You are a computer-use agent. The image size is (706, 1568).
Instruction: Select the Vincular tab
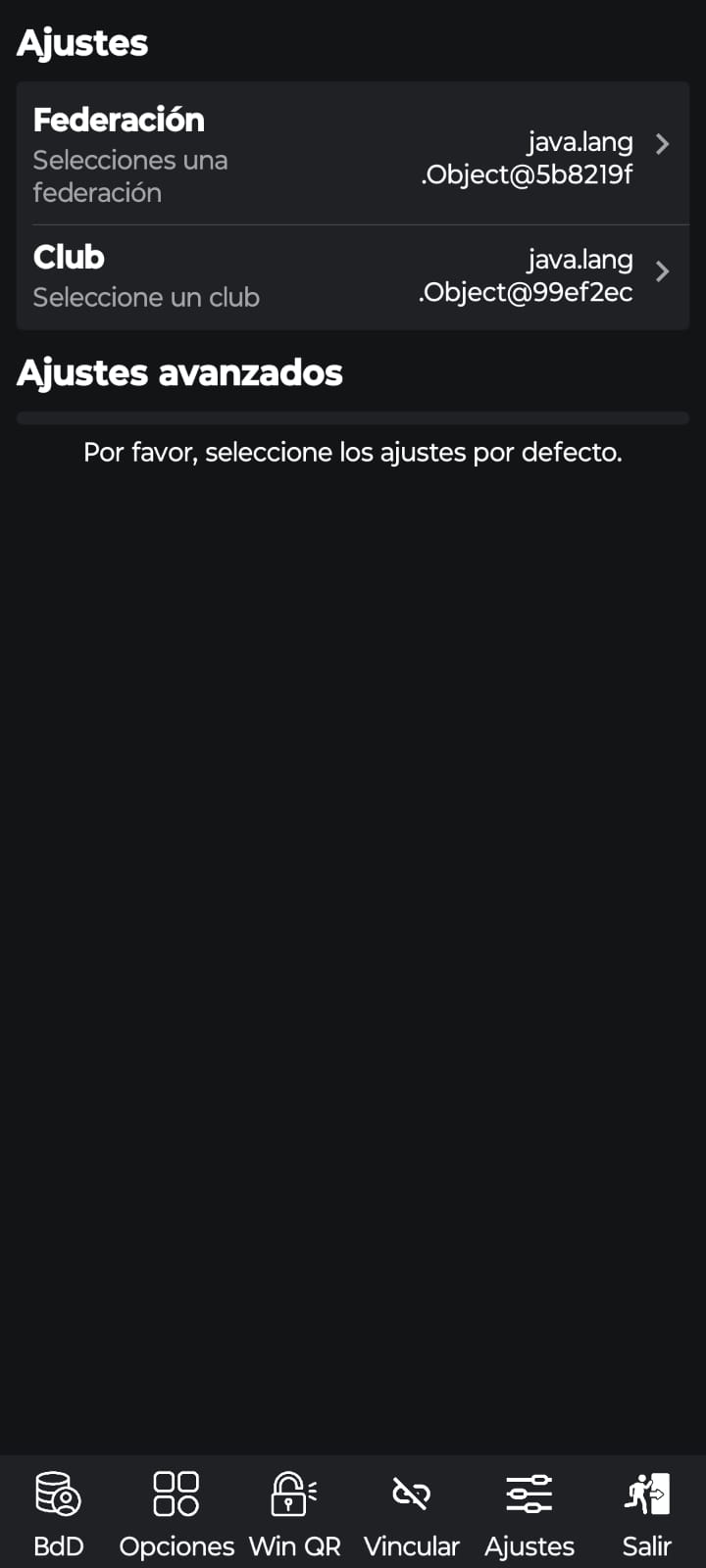pyautogui.click(x=412, y=1513)
